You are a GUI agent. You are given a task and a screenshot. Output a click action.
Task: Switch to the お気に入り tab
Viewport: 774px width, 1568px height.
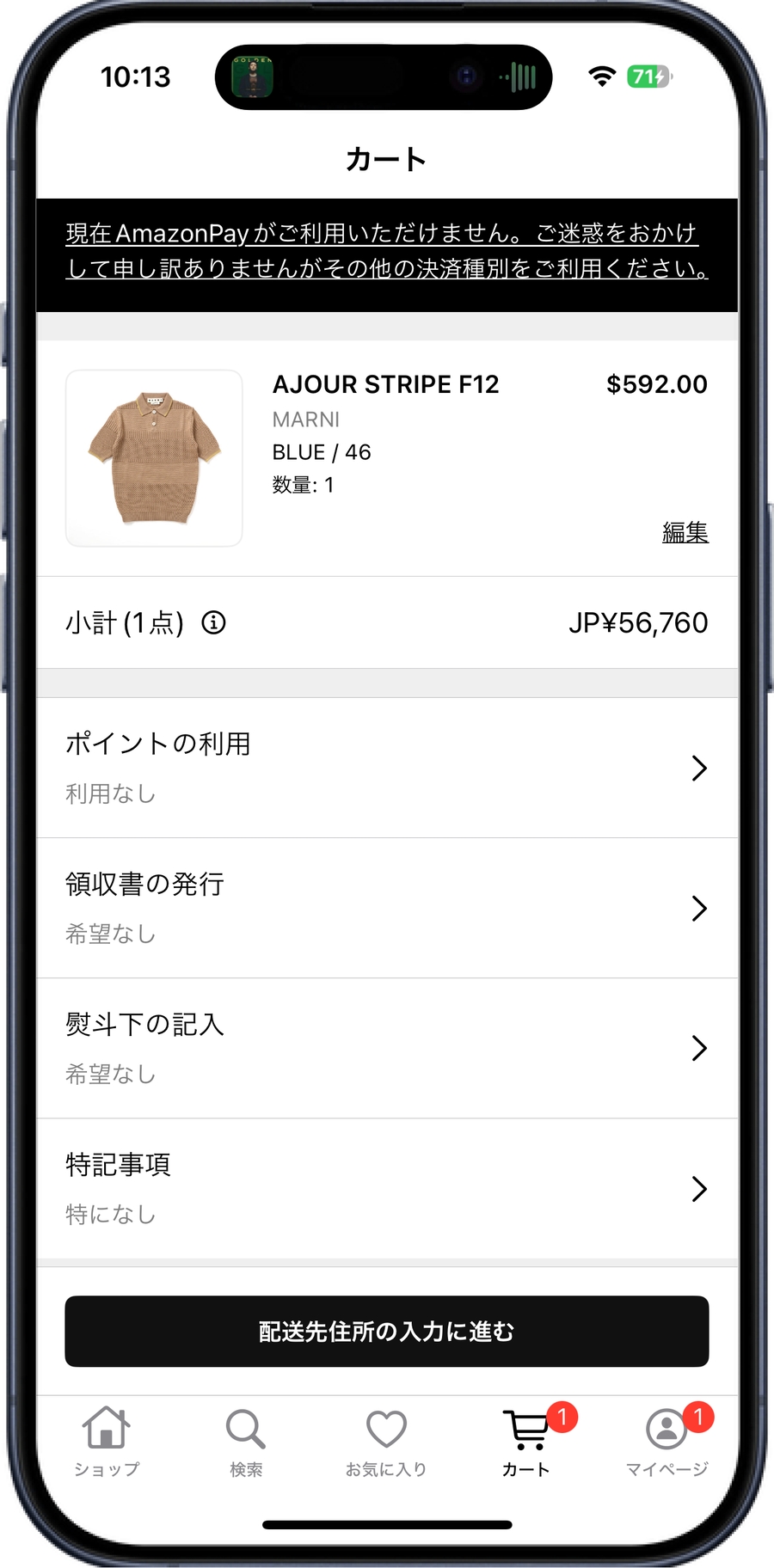coord(386,1441)
